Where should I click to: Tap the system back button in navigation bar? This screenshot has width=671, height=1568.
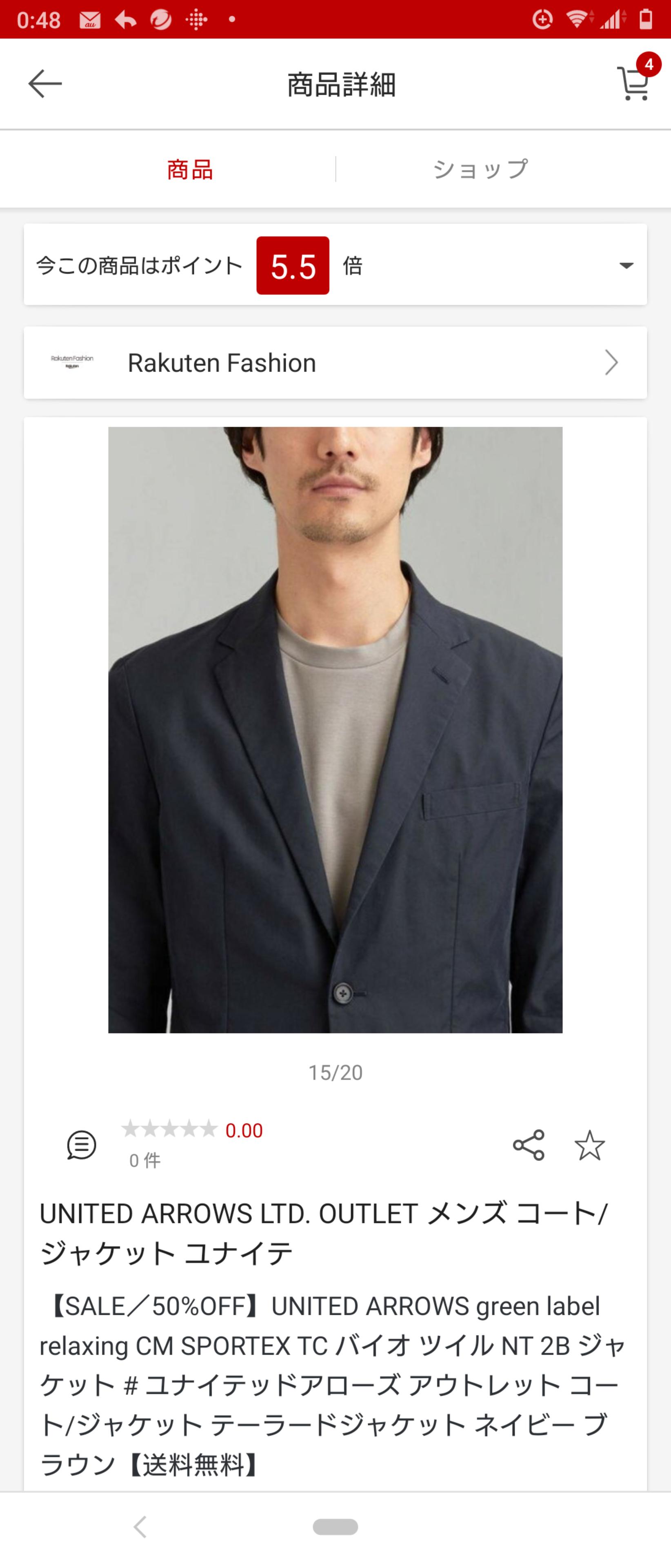coord(140,1526)
